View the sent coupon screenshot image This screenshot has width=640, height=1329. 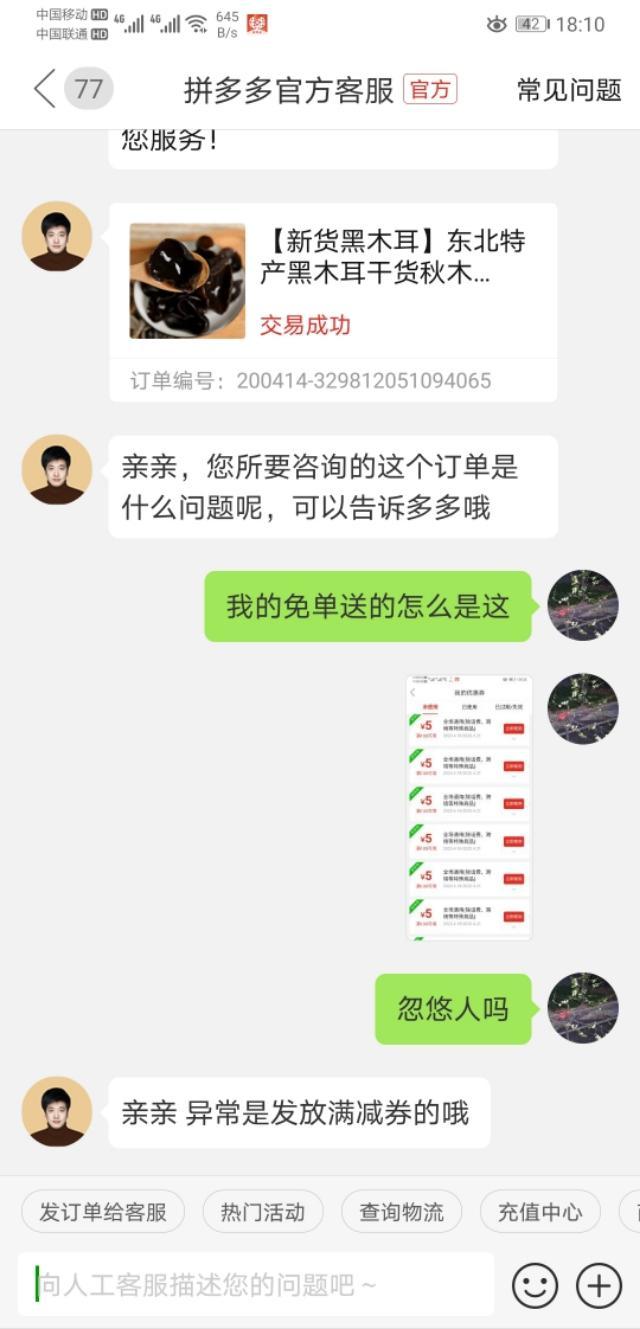[x=469, y=807]
